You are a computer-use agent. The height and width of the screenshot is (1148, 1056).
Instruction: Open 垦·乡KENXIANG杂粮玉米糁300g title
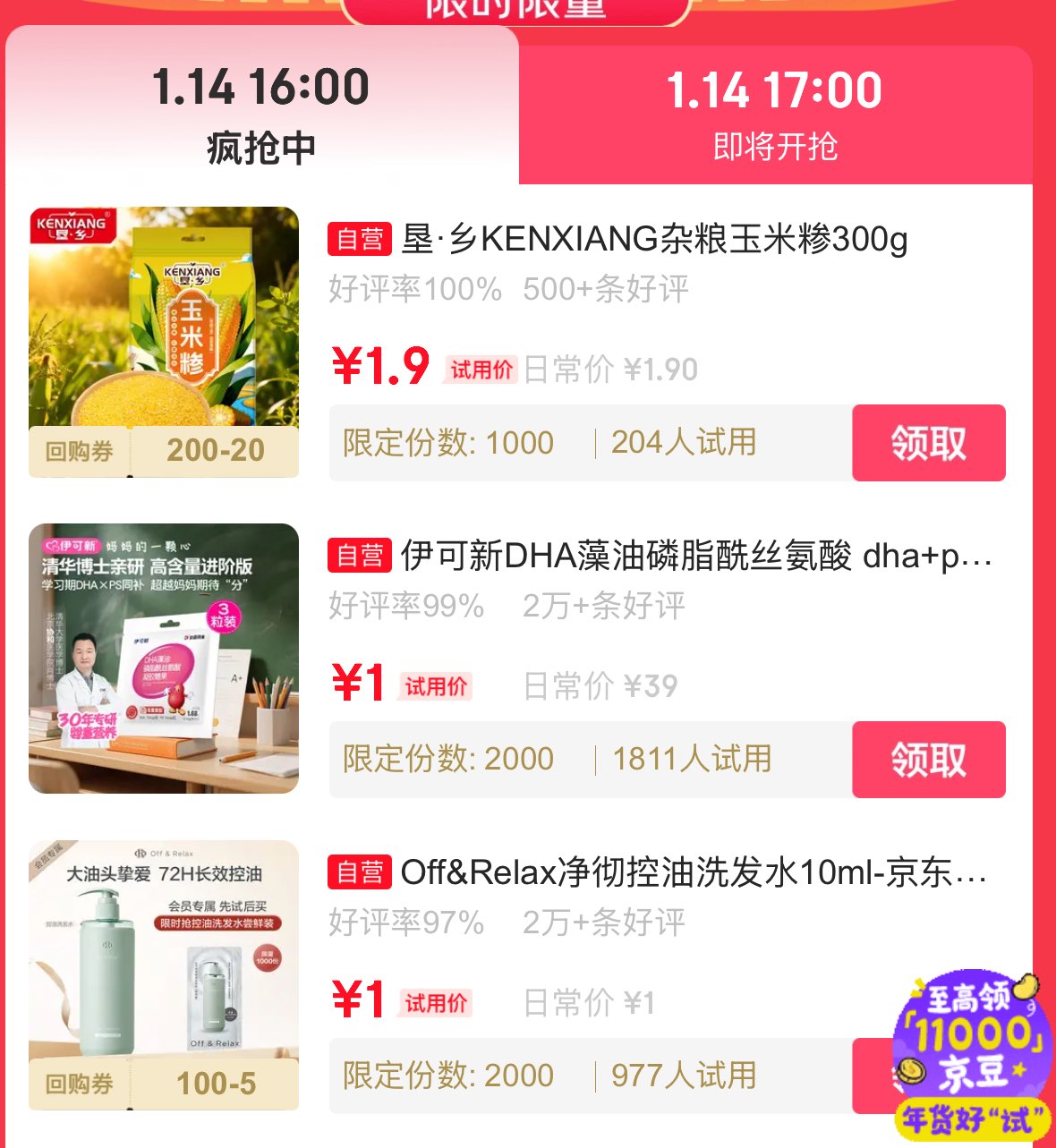point(653,240)
